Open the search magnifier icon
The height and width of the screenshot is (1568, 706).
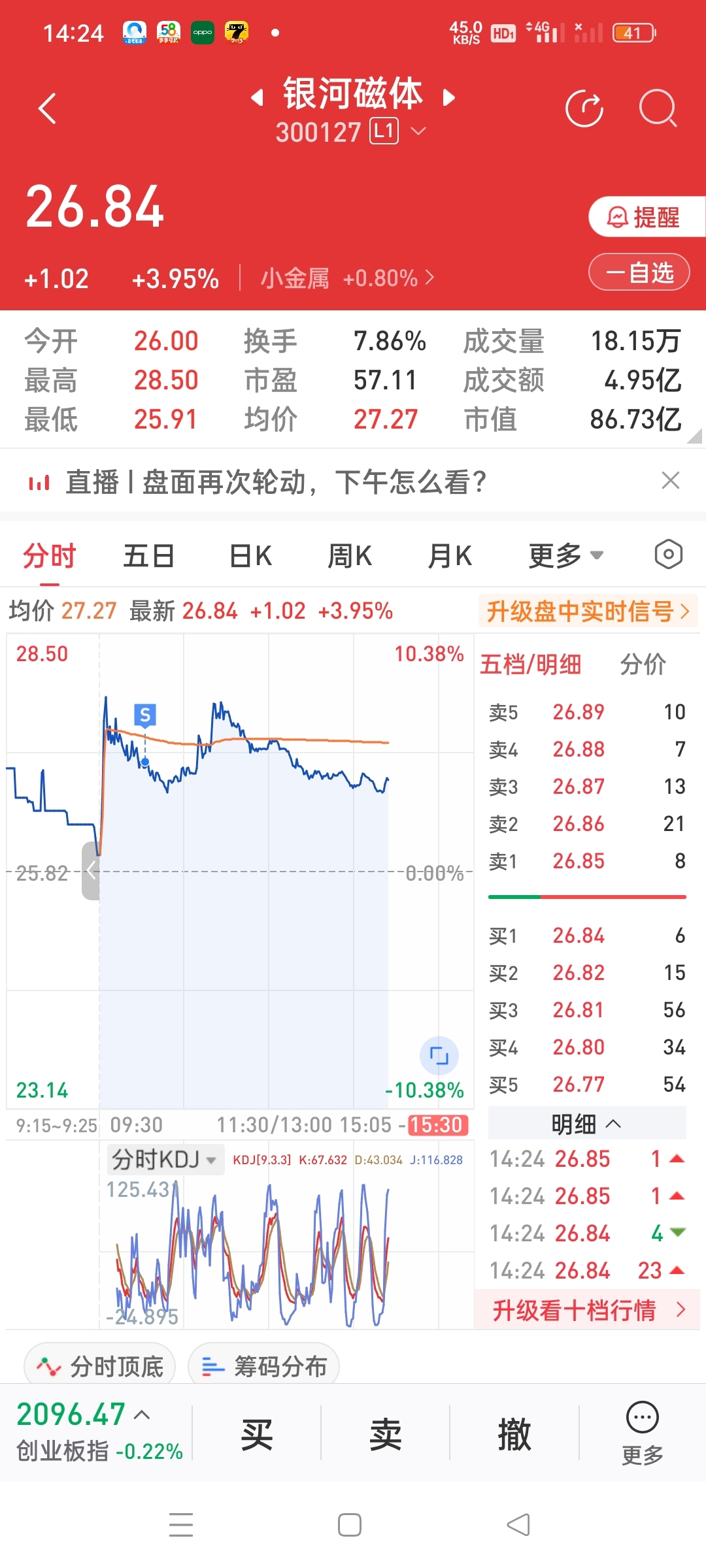[658, 108]
